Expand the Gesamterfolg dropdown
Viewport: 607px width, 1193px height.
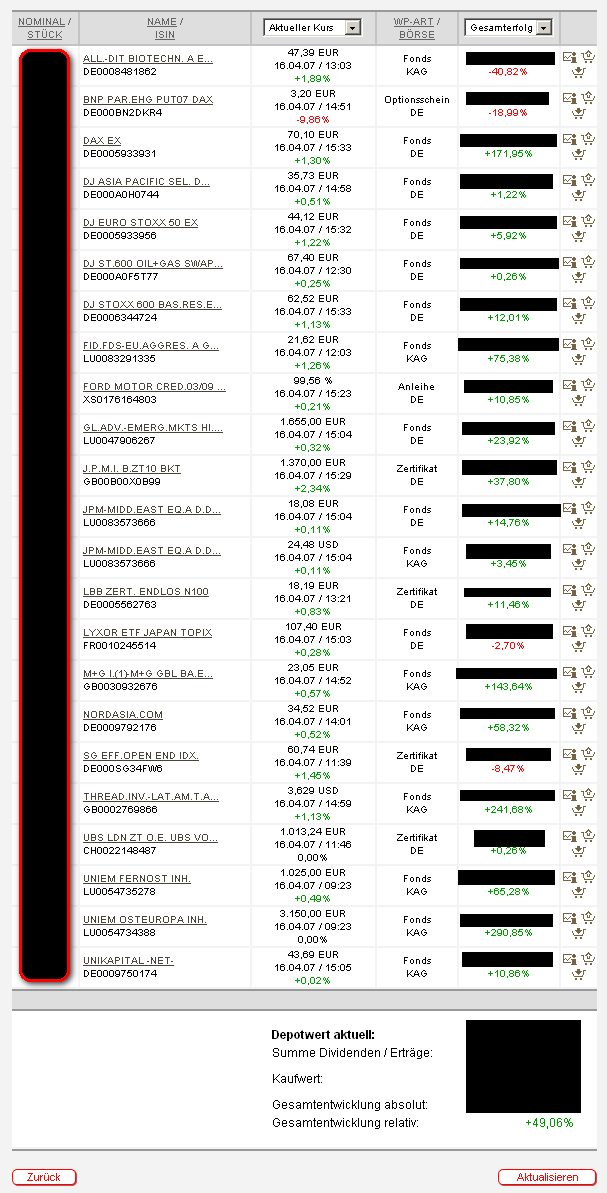coord(508,27)
